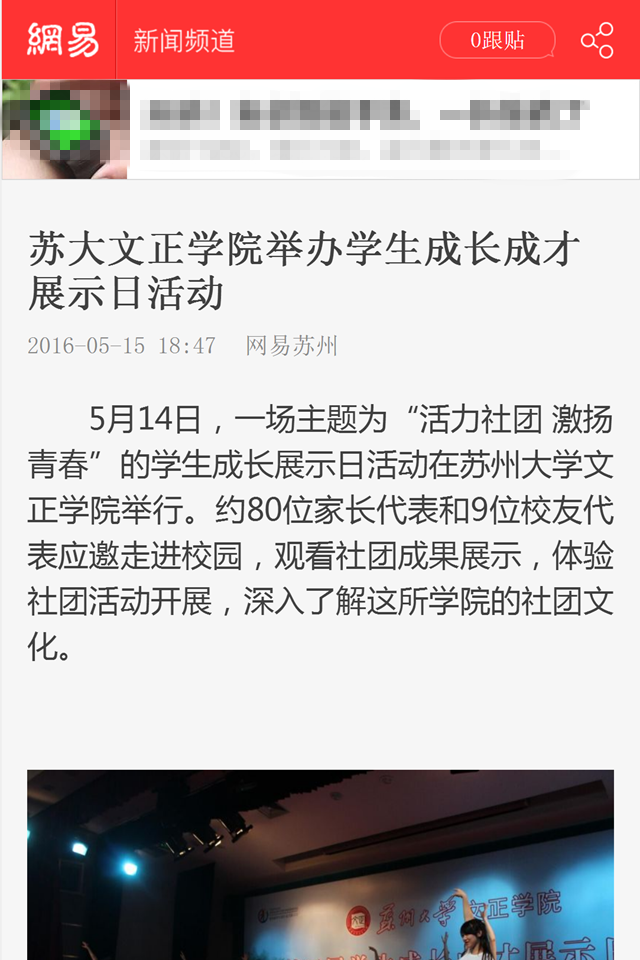
Task: Open the 新闻频道 news channel
Action: click(184, 40)
